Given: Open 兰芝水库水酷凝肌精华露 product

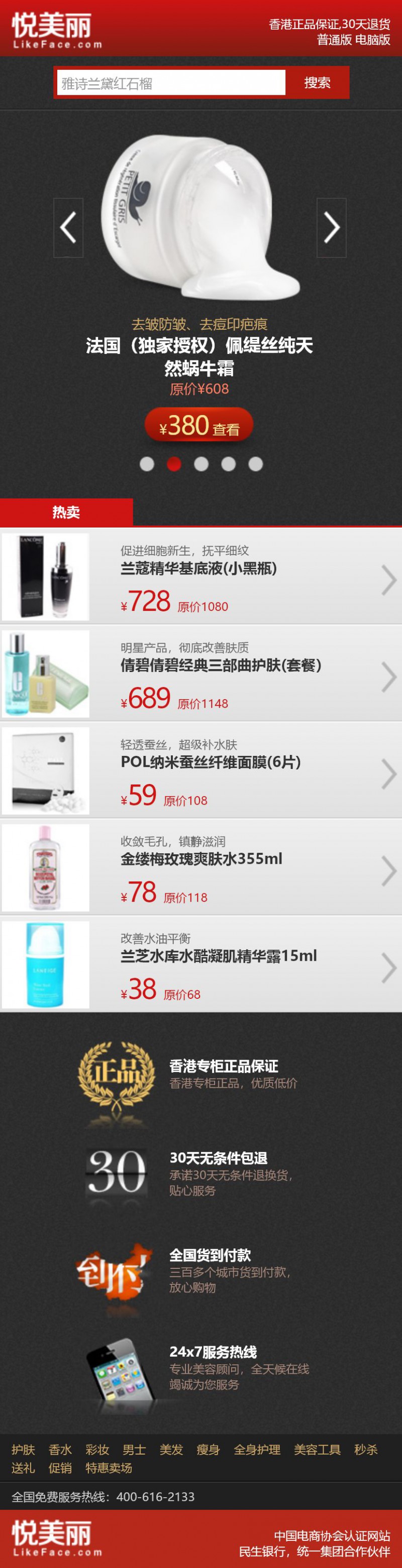Looking at the screenshot, I should [218, 956].
